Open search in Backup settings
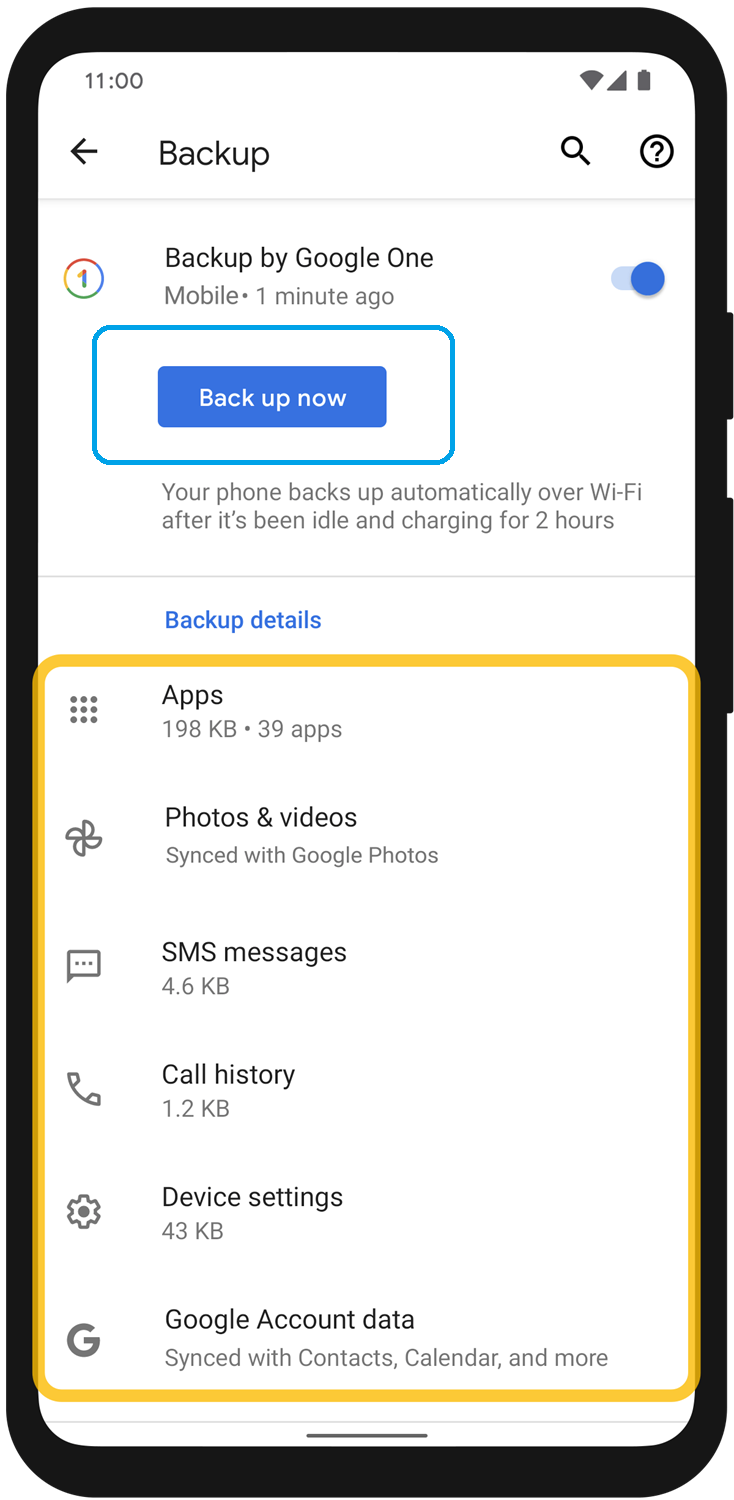 point(575,151)
